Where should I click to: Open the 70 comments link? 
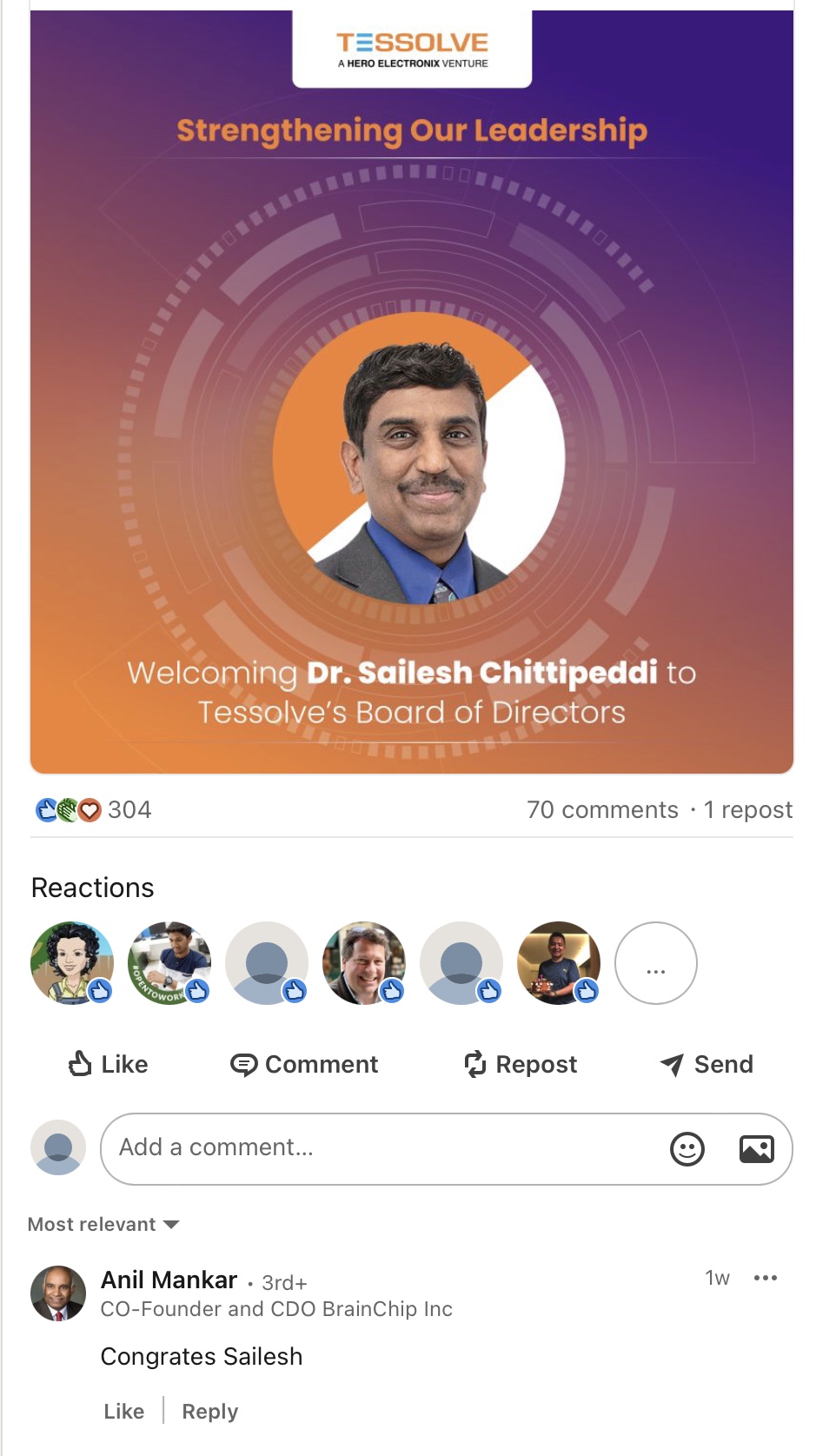point(601,810)
